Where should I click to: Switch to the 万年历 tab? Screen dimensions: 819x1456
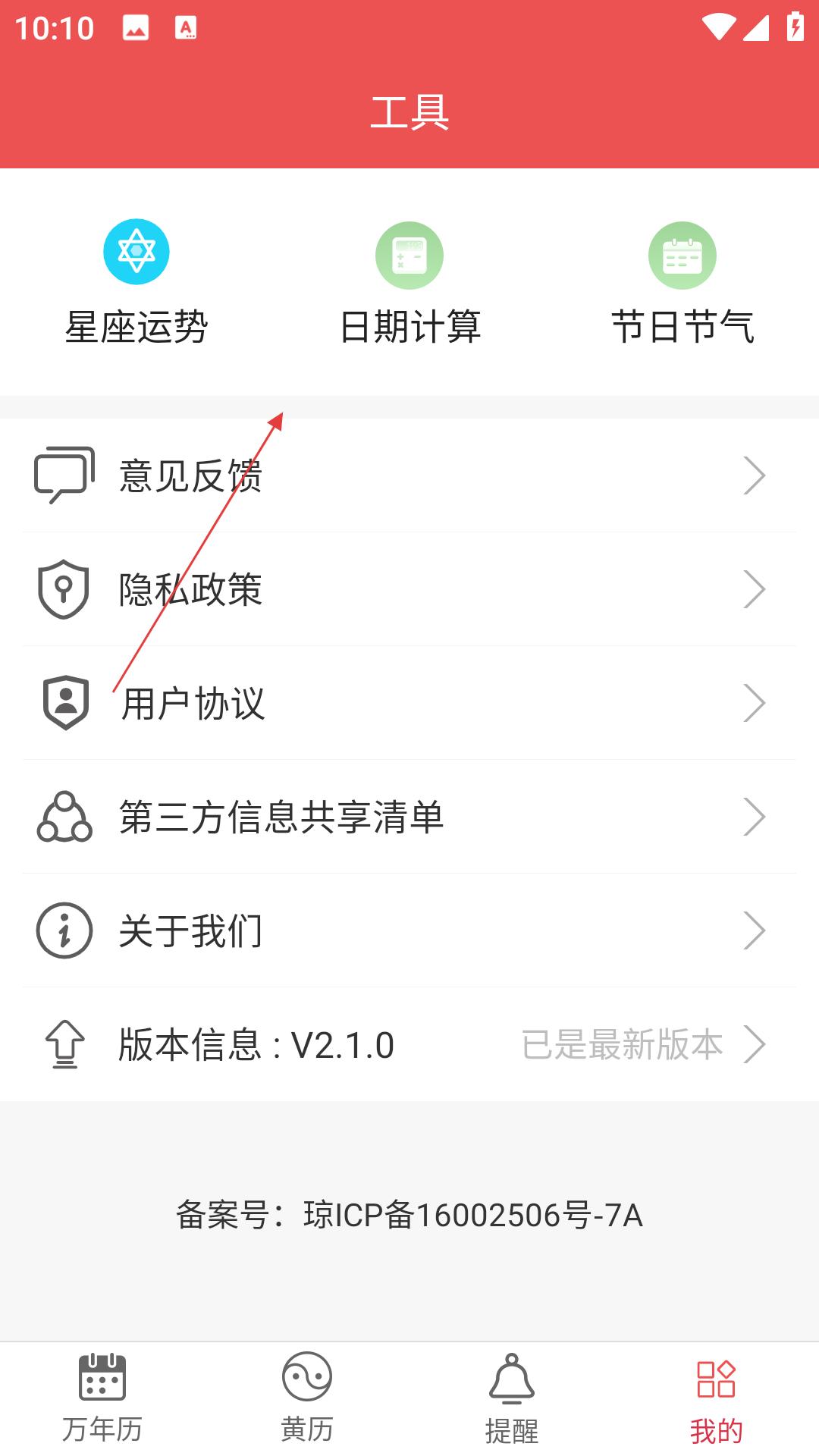(102, 1398)
